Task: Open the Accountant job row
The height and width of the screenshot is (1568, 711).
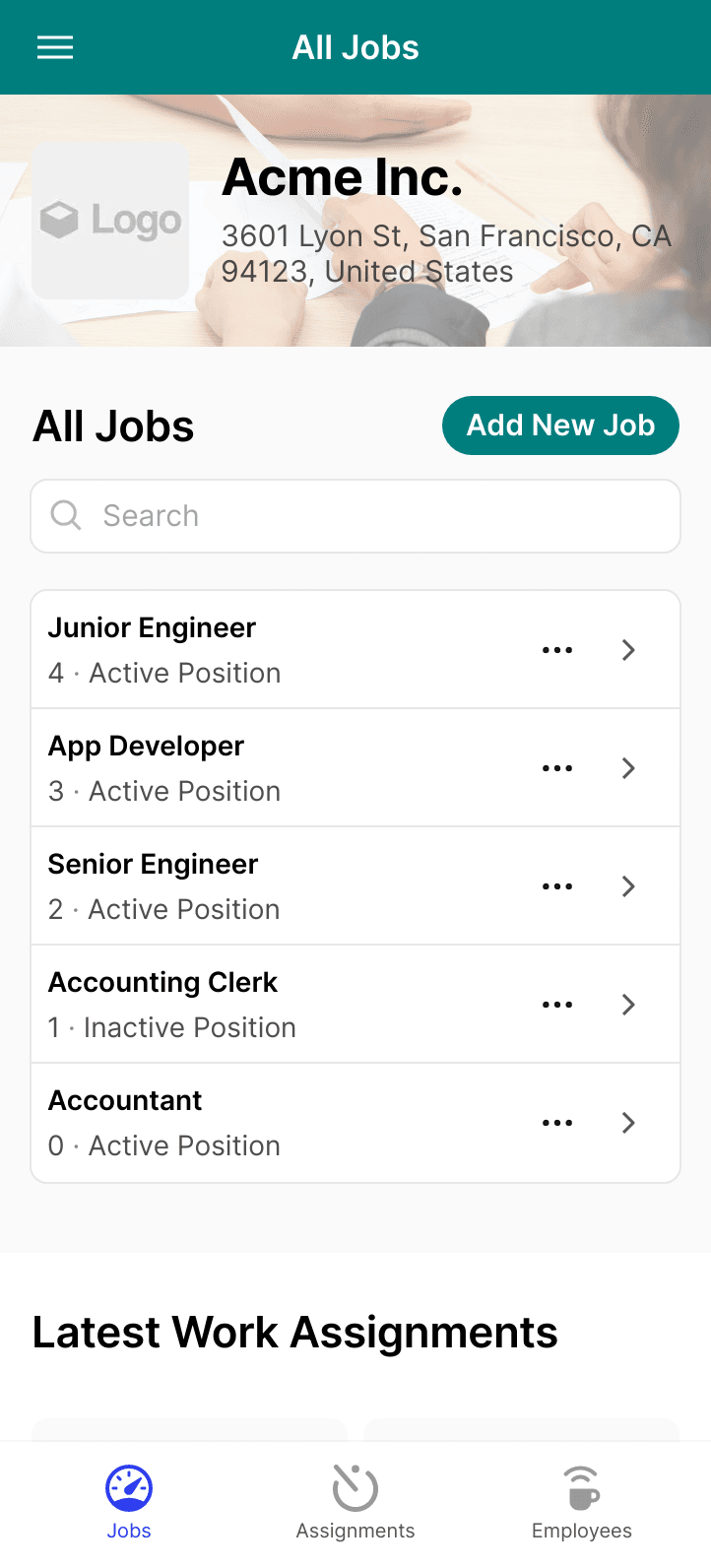Action: (355, 1123)
